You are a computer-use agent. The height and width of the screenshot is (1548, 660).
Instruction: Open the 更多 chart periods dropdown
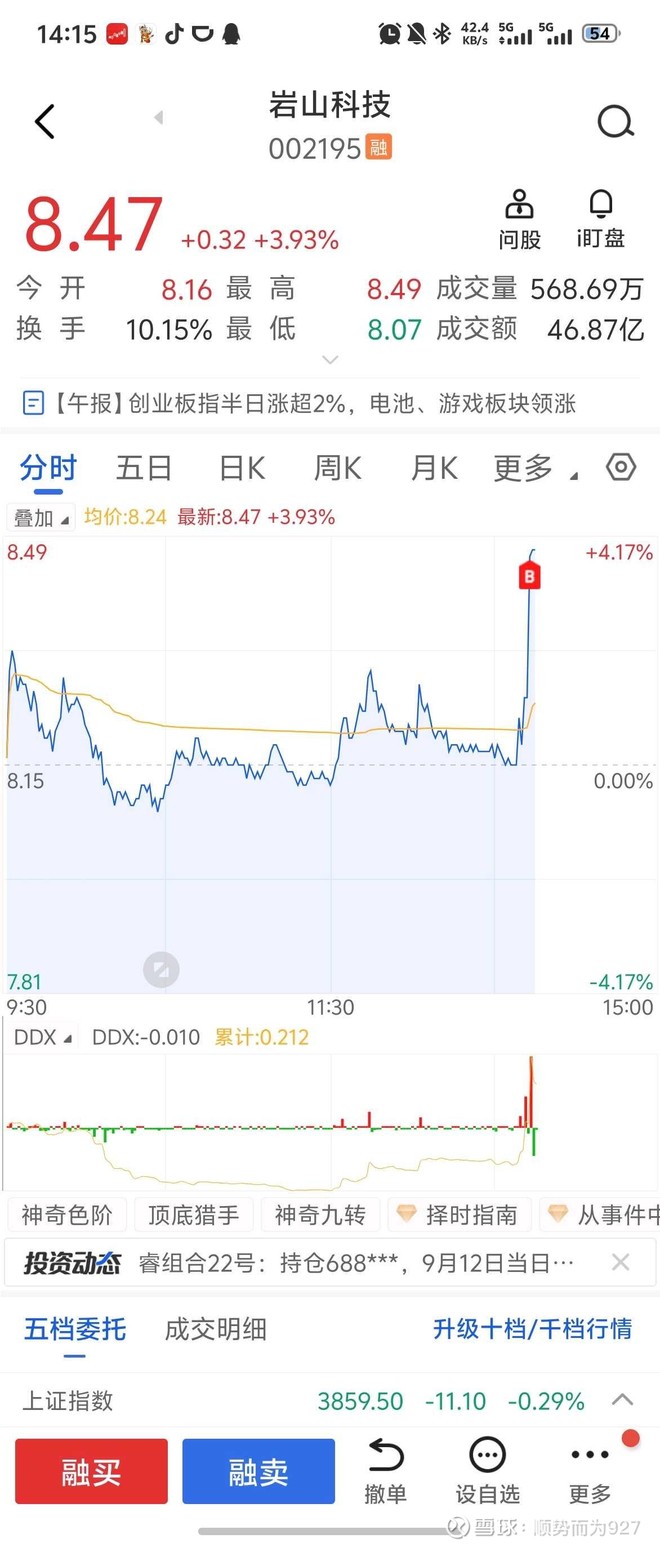pos(534,468)
